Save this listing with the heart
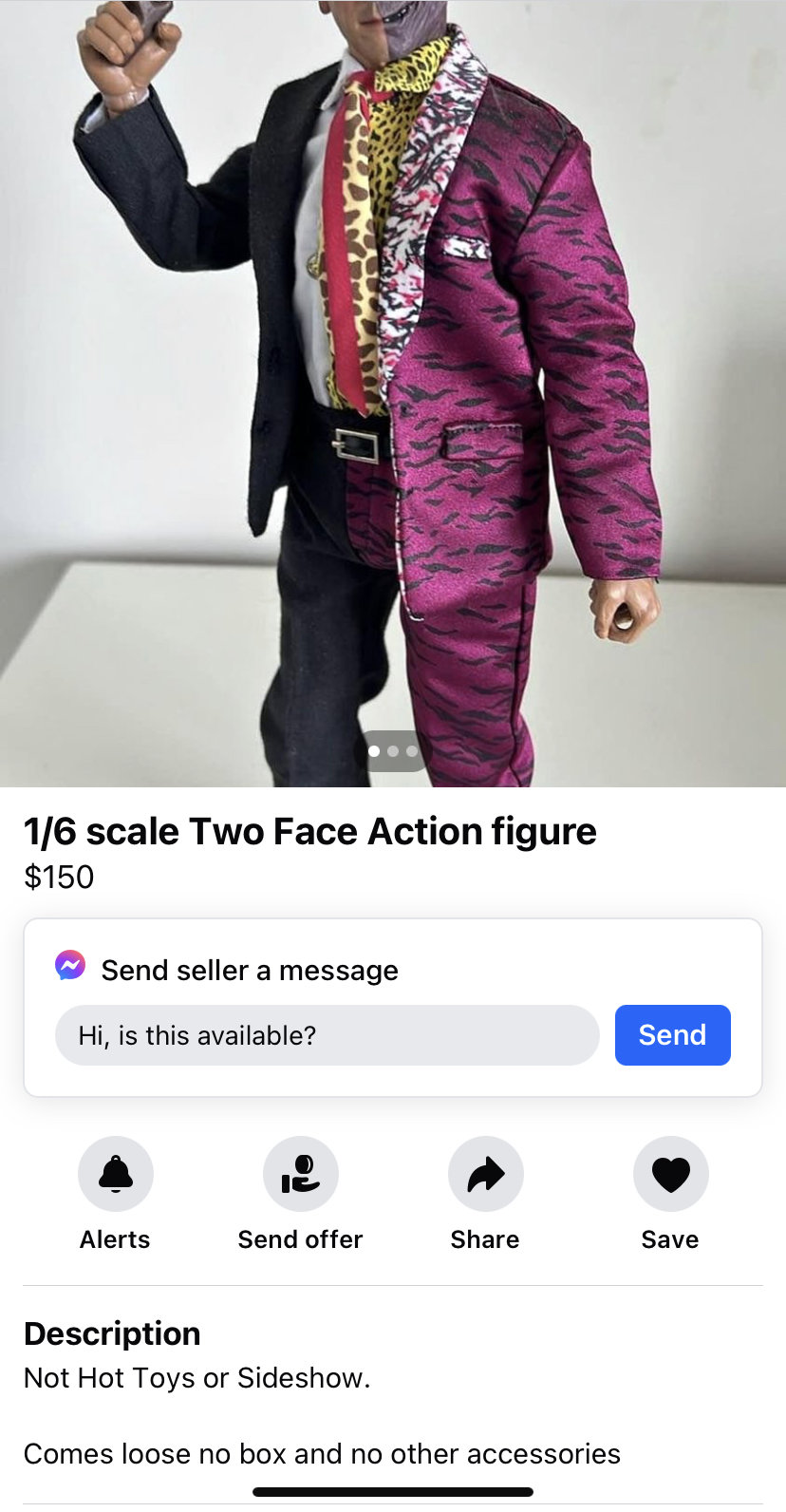Image resolution: width=786 pixels, height=1512 pixels. coord(670,1174)
